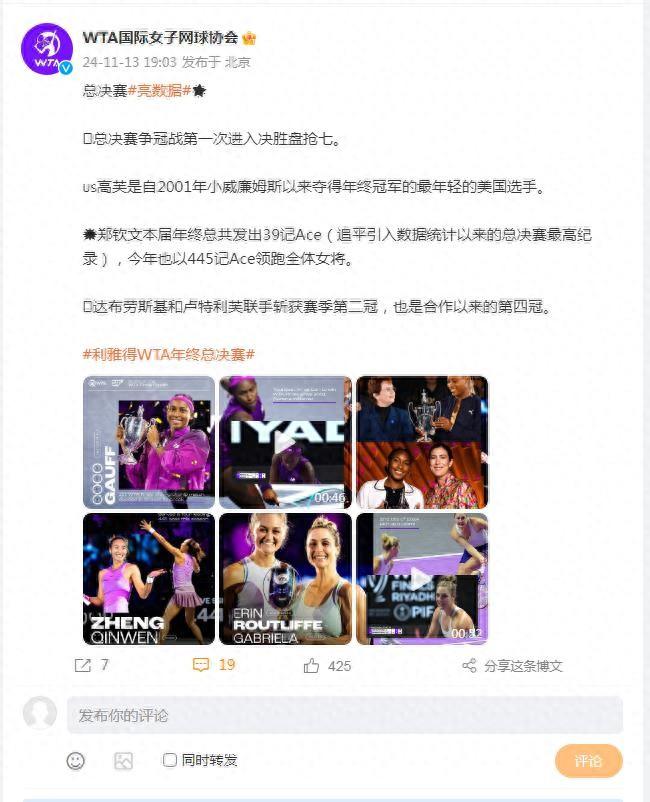Open the emoji picker

(76, 761)
